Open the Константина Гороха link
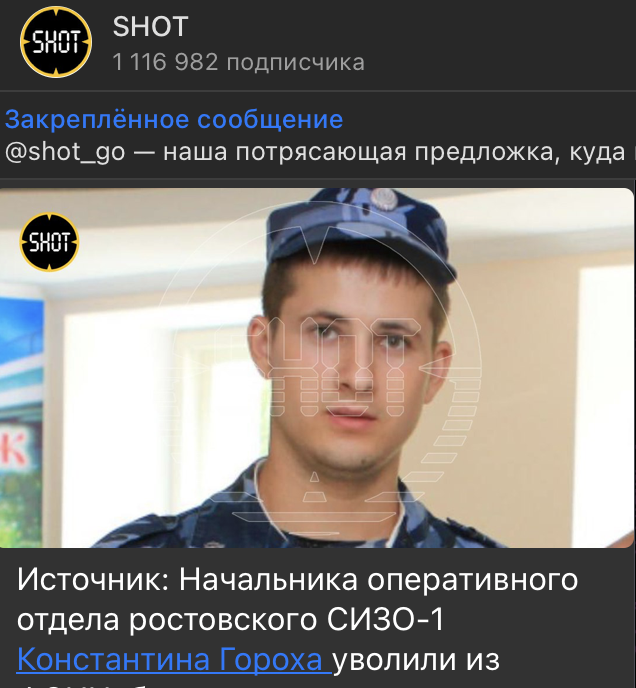The image size is (636, 688). pyautogui.click(x=171, y=660)
